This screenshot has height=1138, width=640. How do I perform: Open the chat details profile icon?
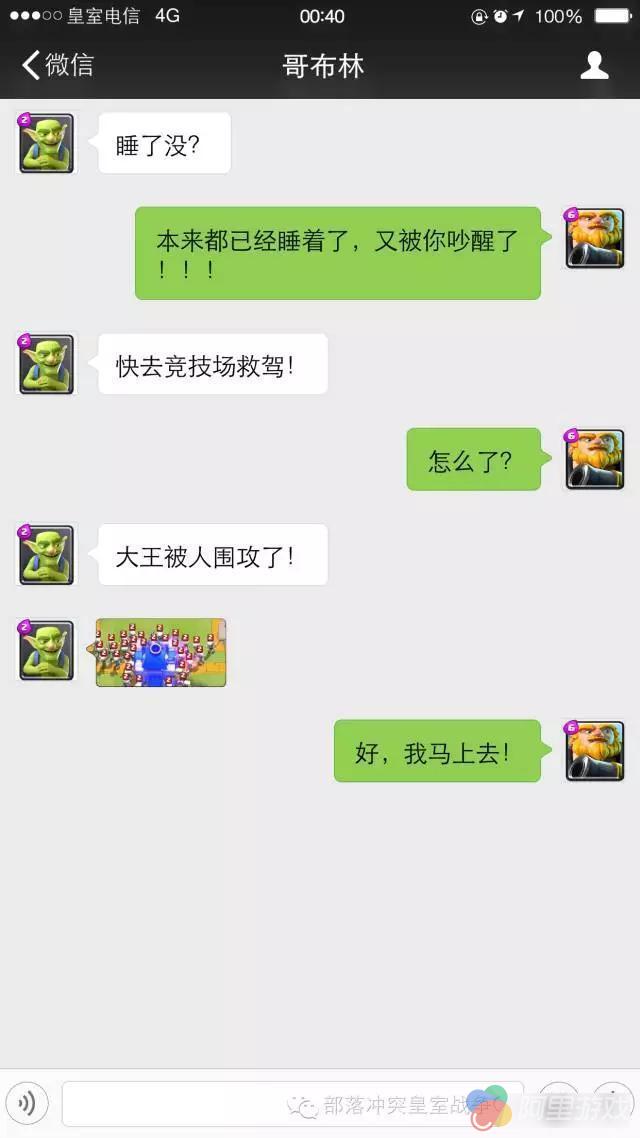point(595,66)
